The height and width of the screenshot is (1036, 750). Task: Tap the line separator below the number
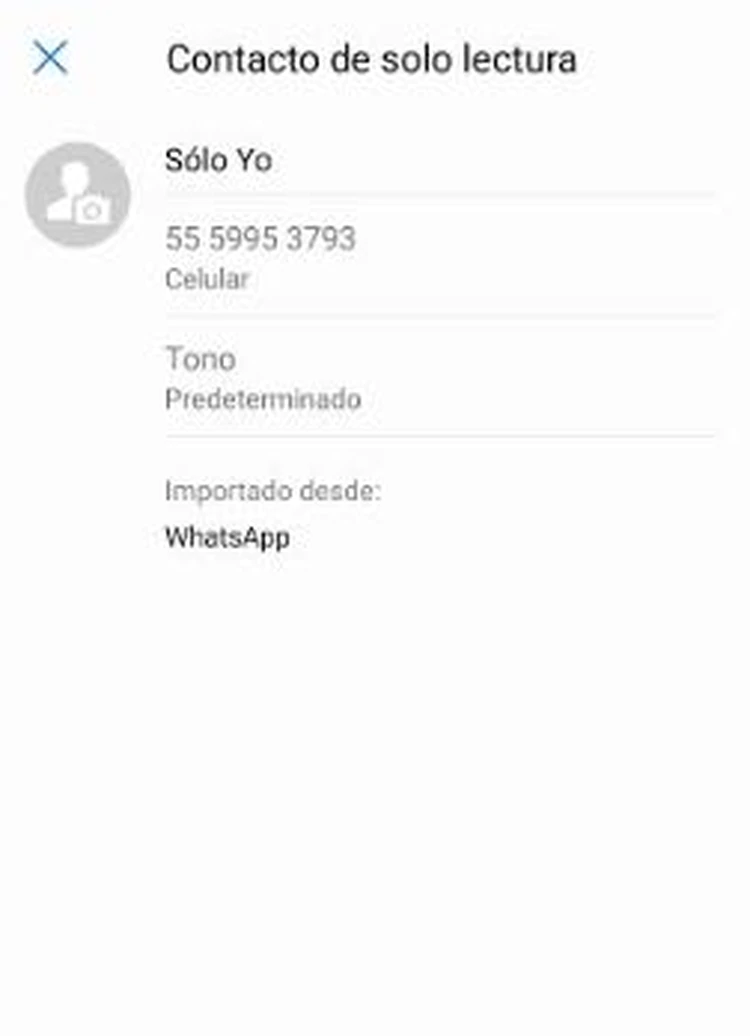pos(440,314)
